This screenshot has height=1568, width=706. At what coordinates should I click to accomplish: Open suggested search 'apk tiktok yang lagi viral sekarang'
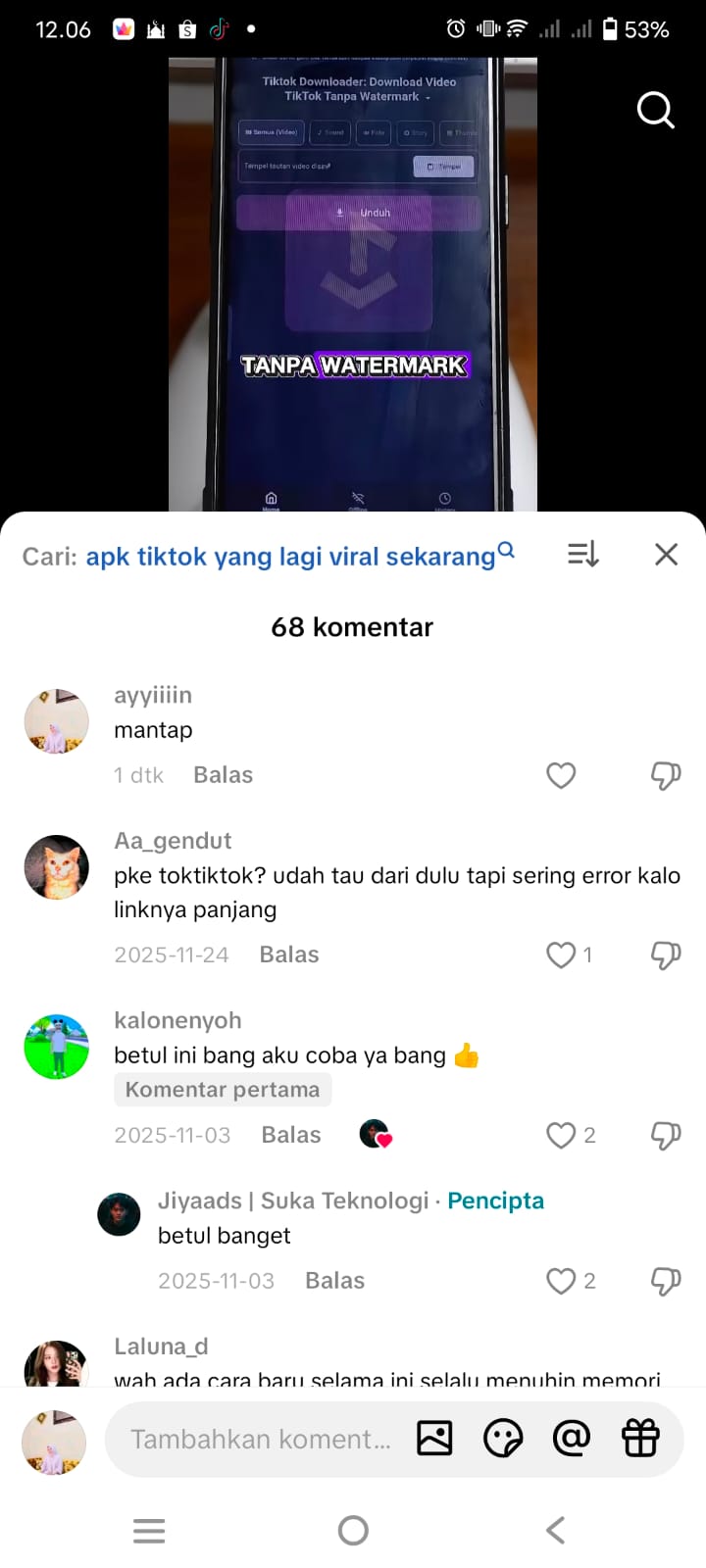[291, 557]
